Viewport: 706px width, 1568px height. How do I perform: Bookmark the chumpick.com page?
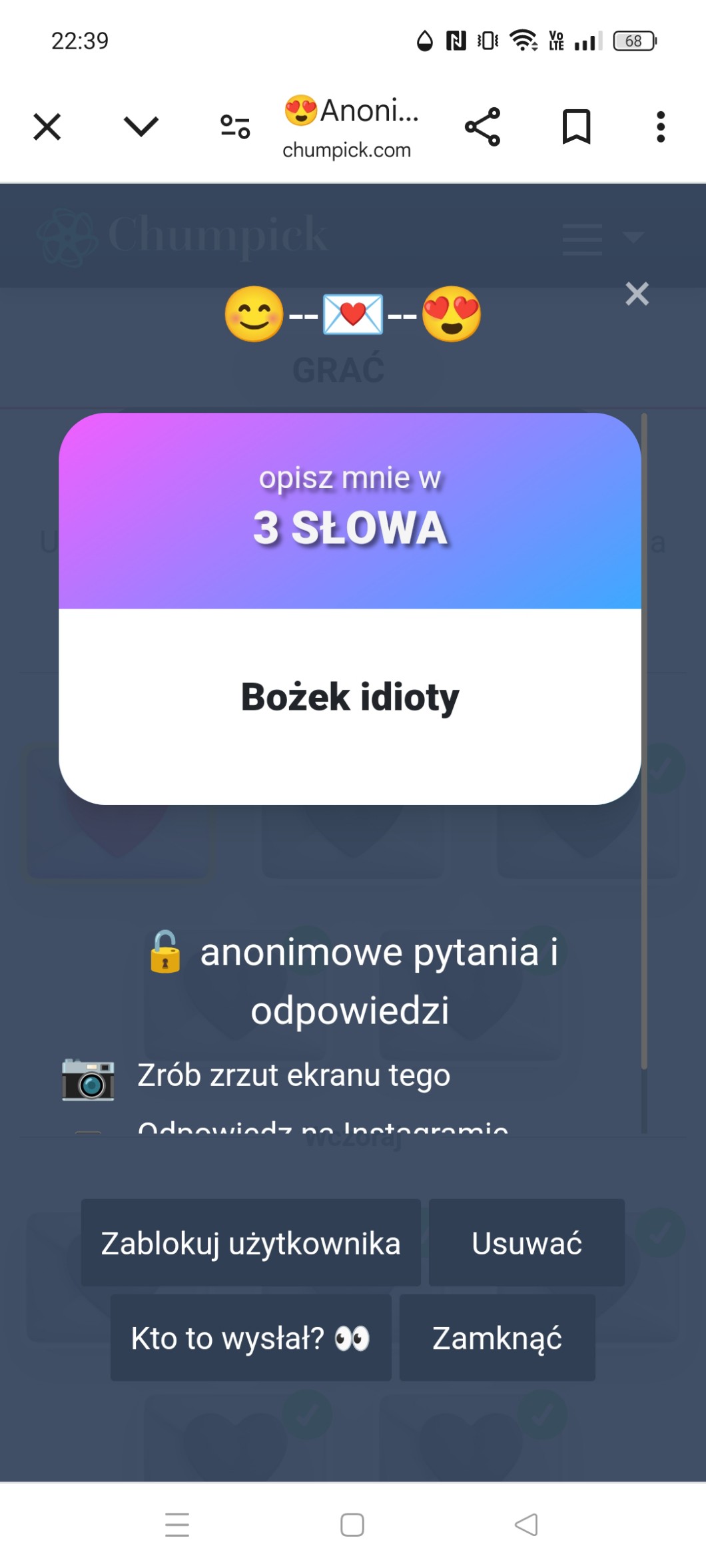coord(576,127)
